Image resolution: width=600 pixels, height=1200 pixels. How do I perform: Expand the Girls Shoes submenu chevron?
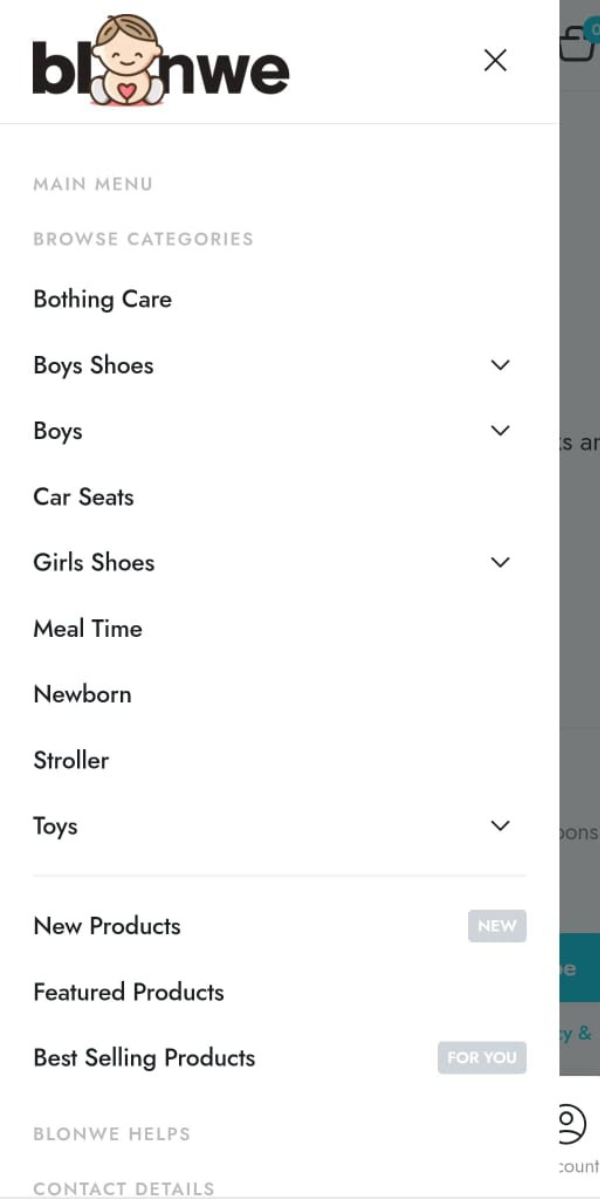[501, 563]
